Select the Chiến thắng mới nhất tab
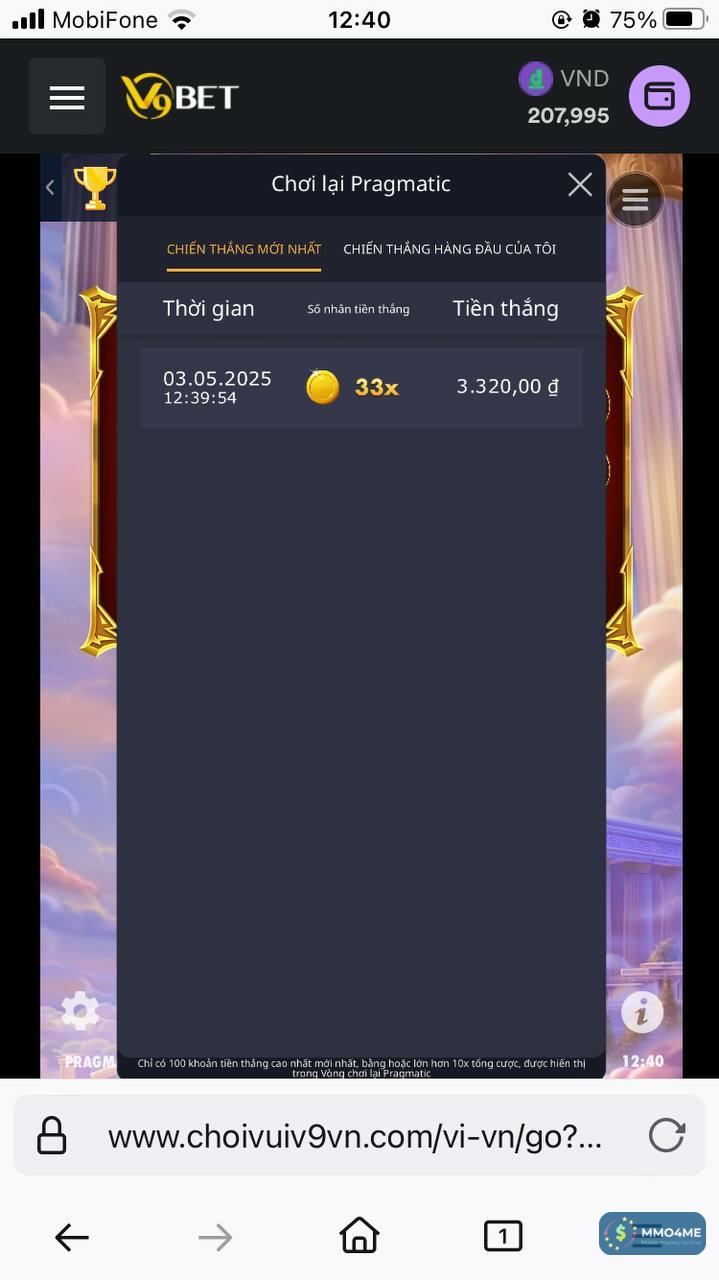 tap(244, 249)
